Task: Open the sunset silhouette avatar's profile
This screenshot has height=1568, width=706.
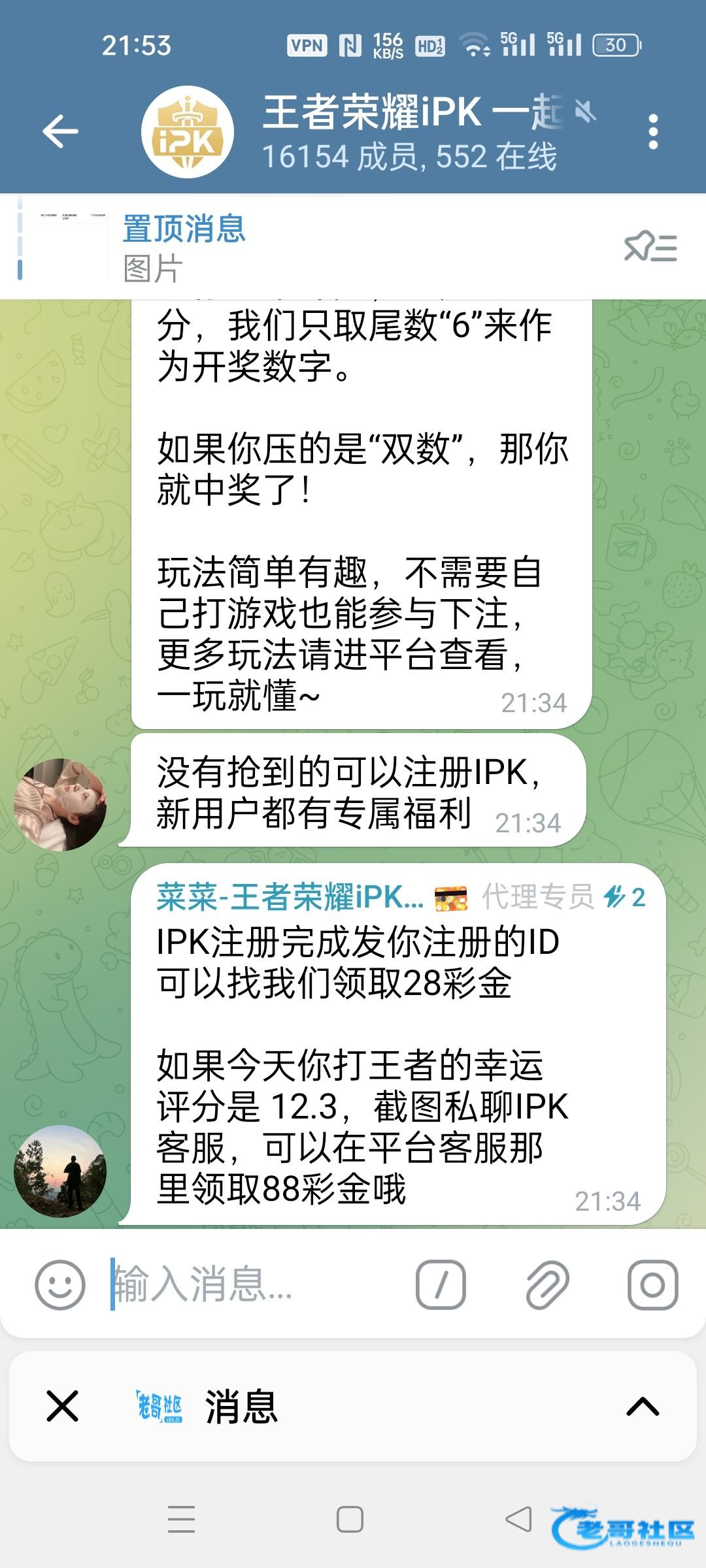Action: pos(60,1171)
